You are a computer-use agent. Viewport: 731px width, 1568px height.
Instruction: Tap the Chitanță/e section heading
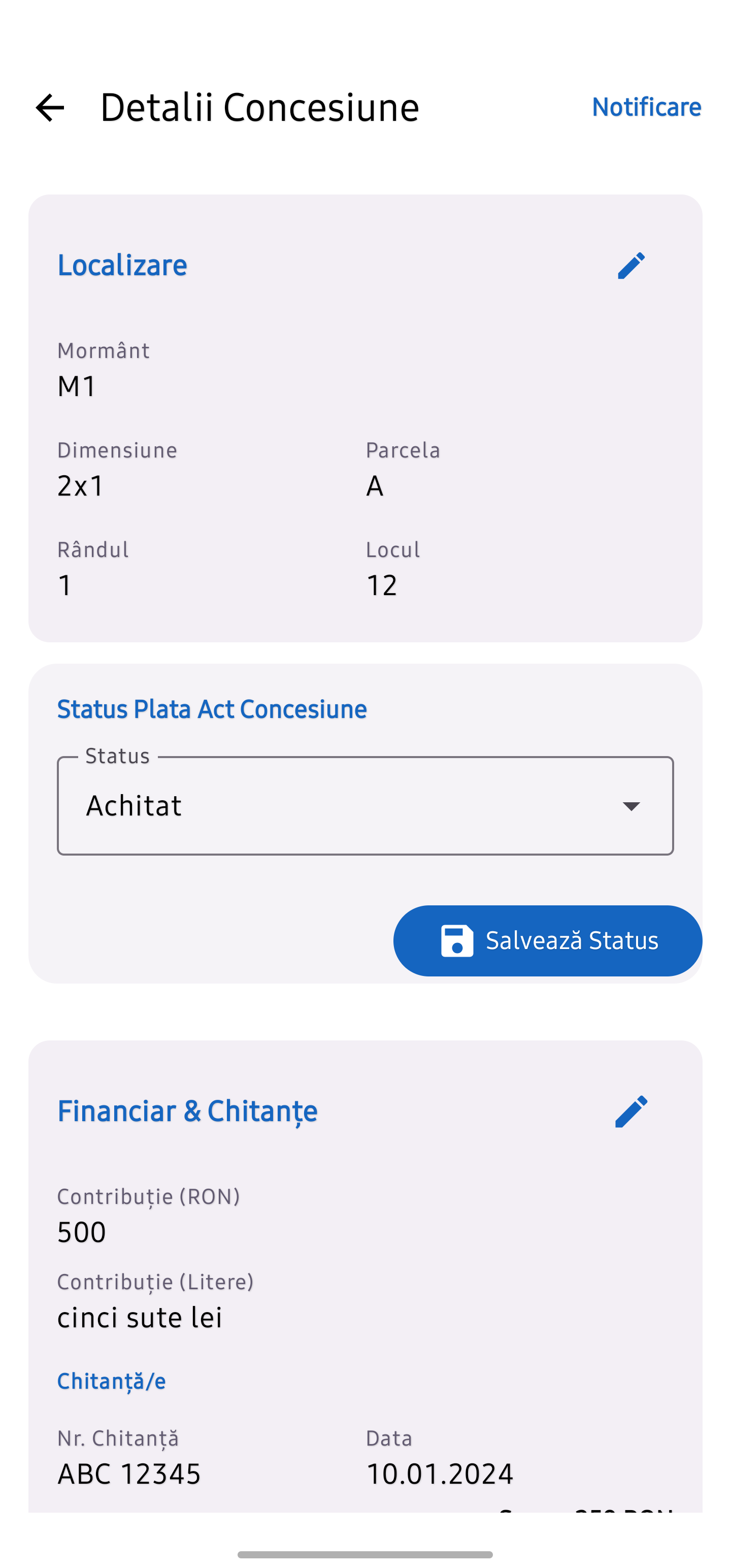tap(113, 1381)
